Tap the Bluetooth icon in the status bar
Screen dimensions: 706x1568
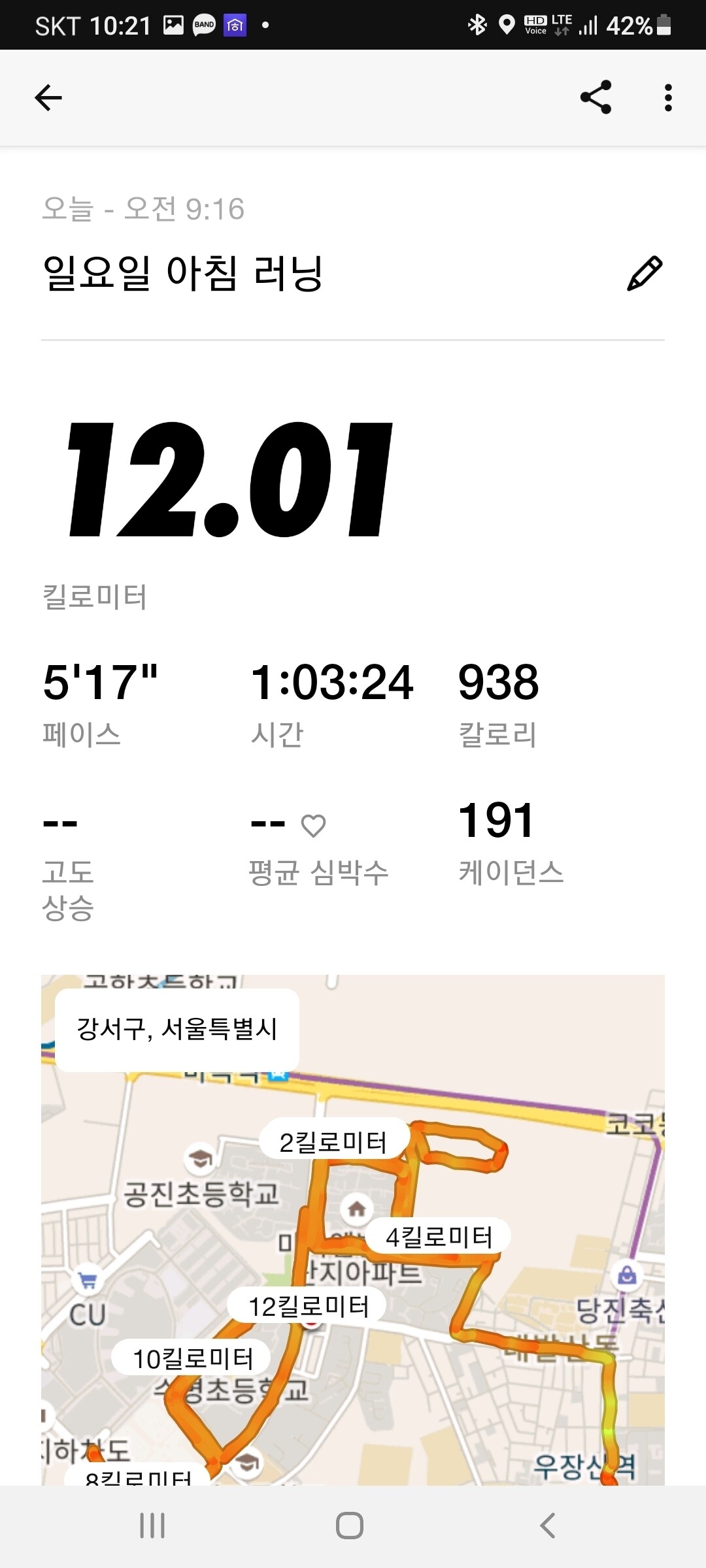click(x=477, y=24)
